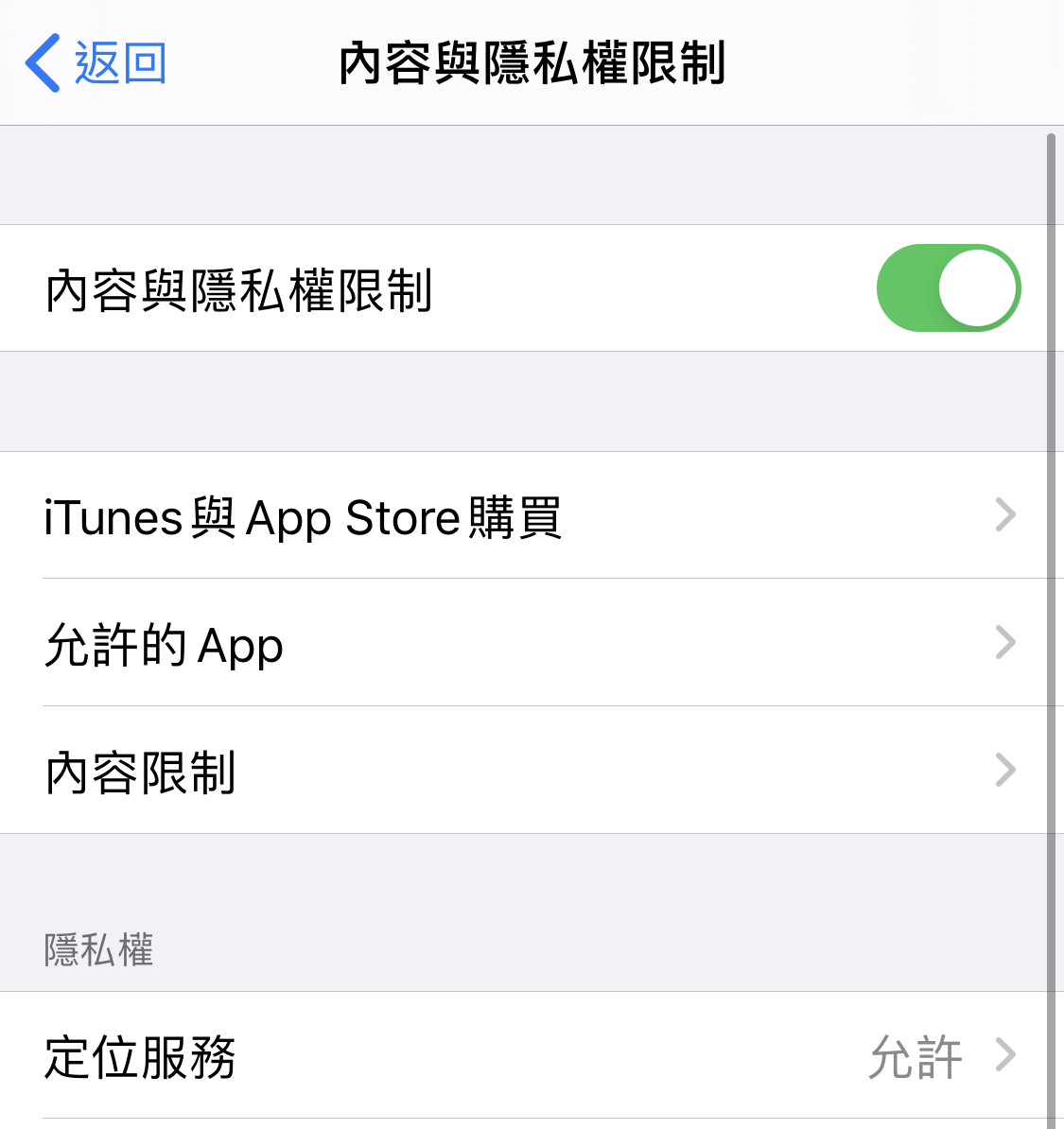
Task: Turn off the 內容與隱私權限制 switch
Action: pos(948,288)
